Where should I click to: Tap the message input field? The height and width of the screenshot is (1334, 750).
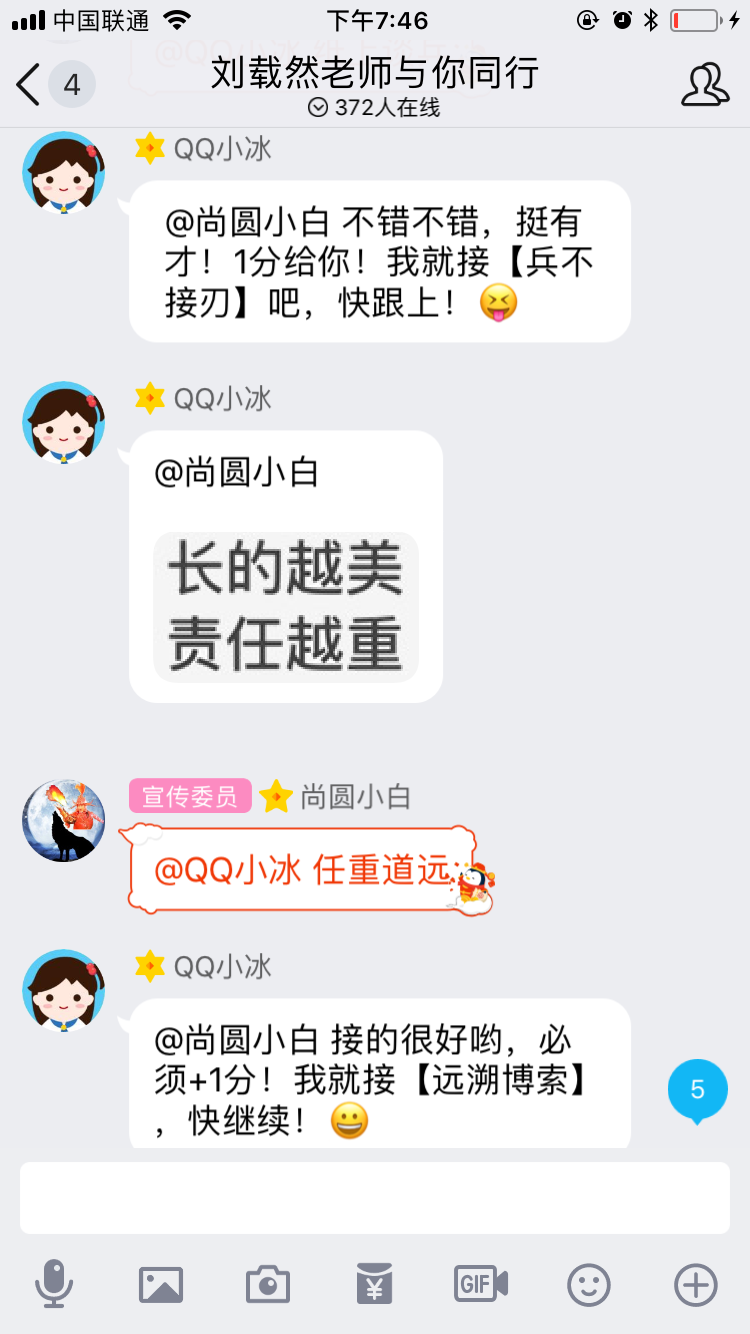tap(374, 1197)
